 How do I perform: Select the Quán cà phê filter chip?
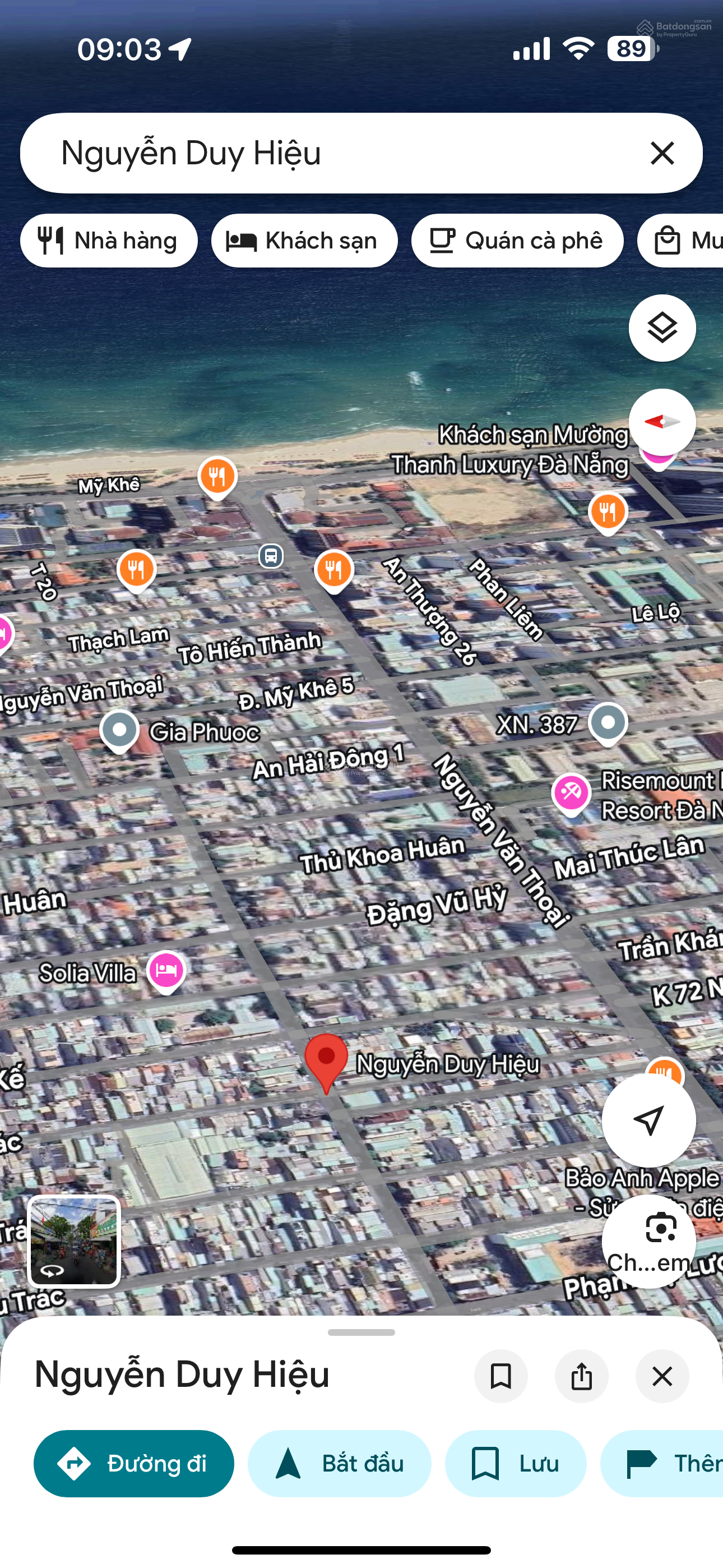pos(517,241)
